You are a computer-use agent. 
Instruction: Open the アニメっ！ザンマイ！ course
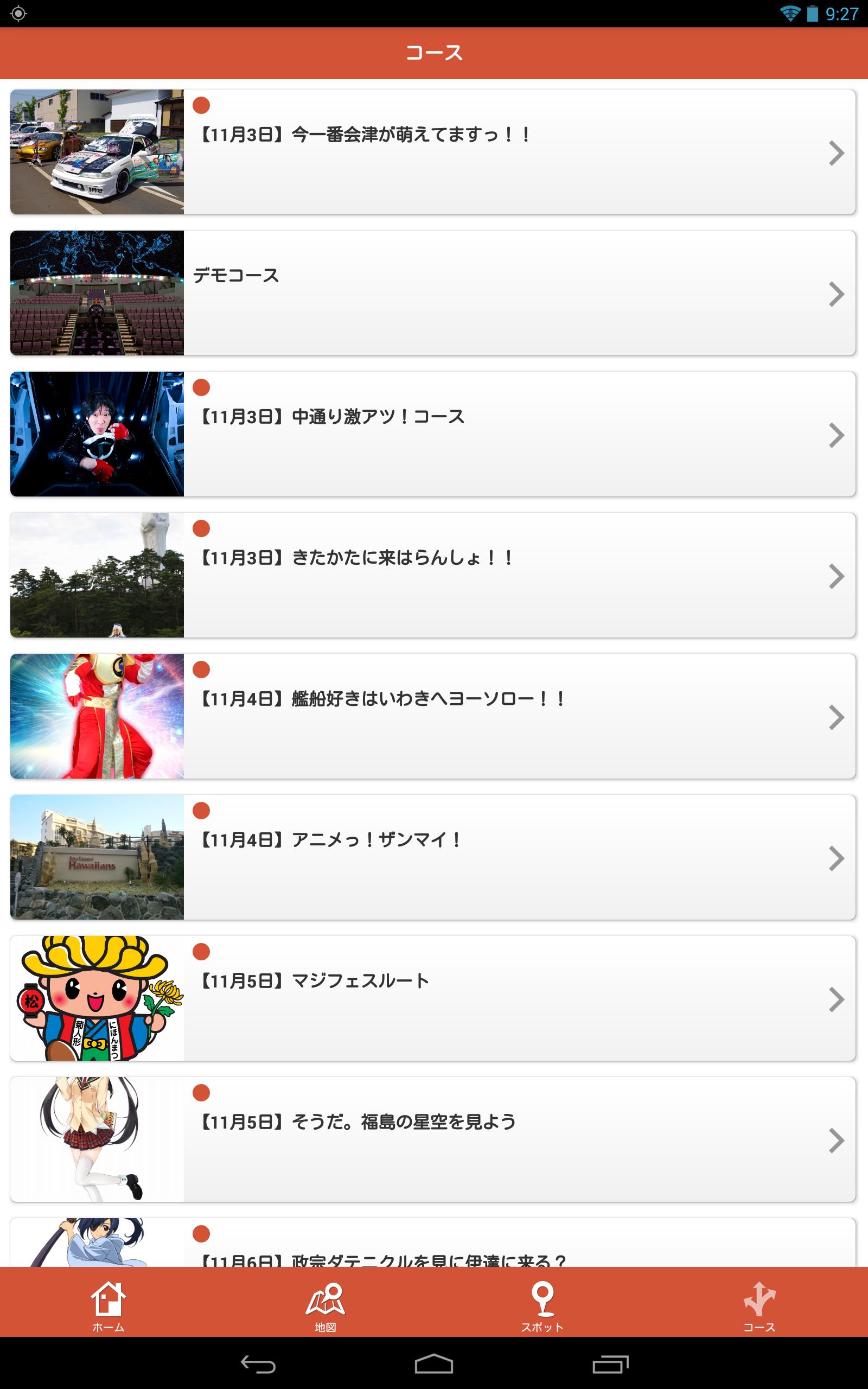(x=433, y=857)
